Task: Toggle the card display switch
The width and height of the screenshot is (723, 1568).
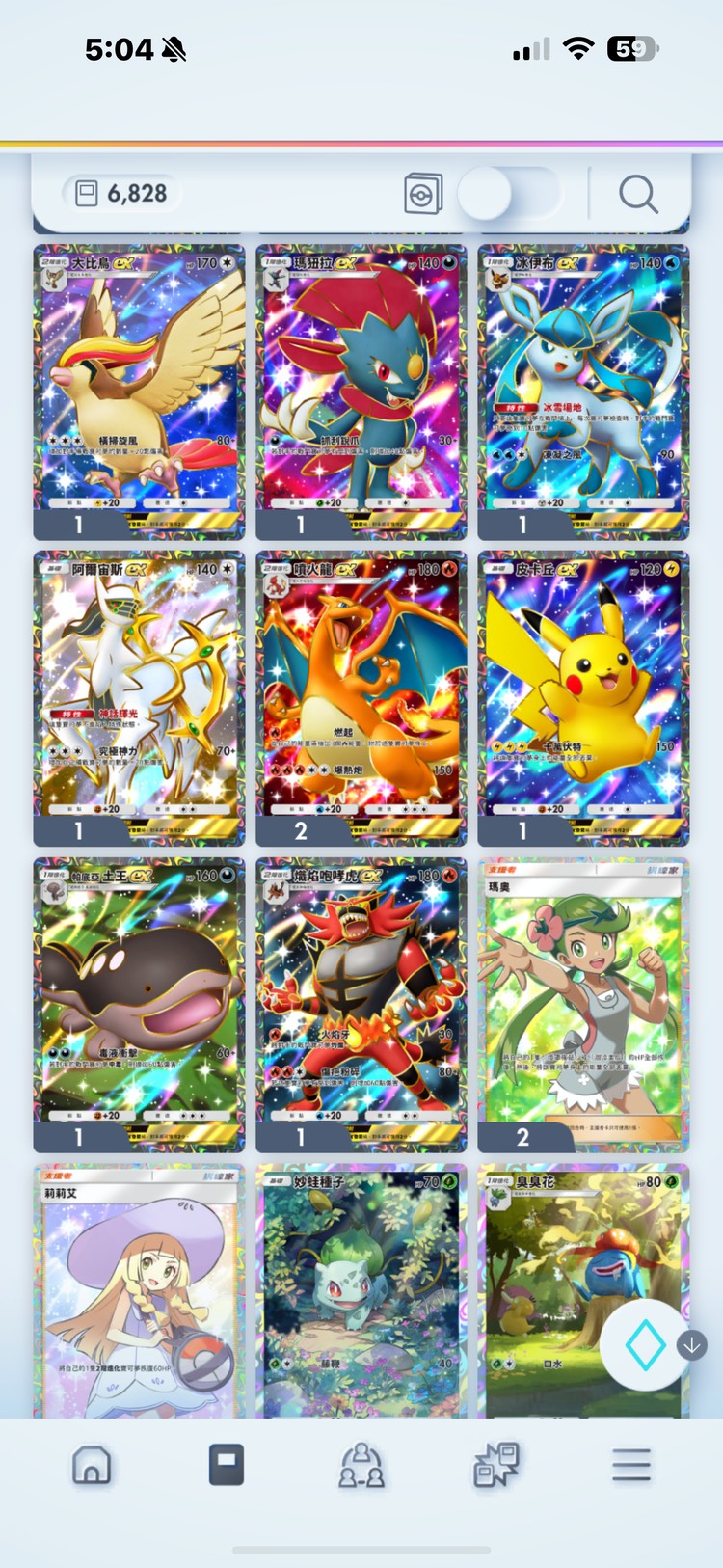Action: [x=508, y=194]
